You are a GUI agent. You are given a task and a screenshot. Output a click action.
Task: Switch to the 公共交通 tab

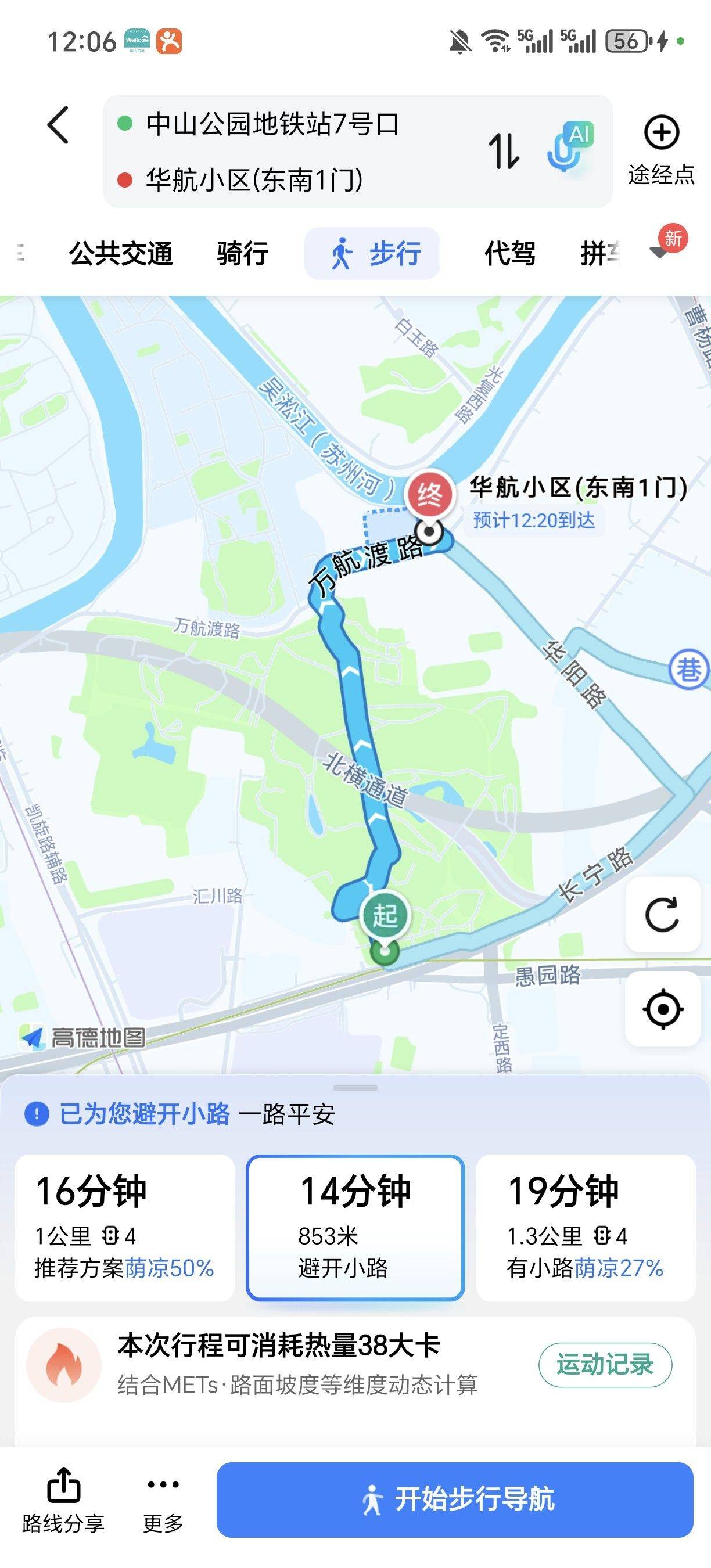(x=120, y=254)
